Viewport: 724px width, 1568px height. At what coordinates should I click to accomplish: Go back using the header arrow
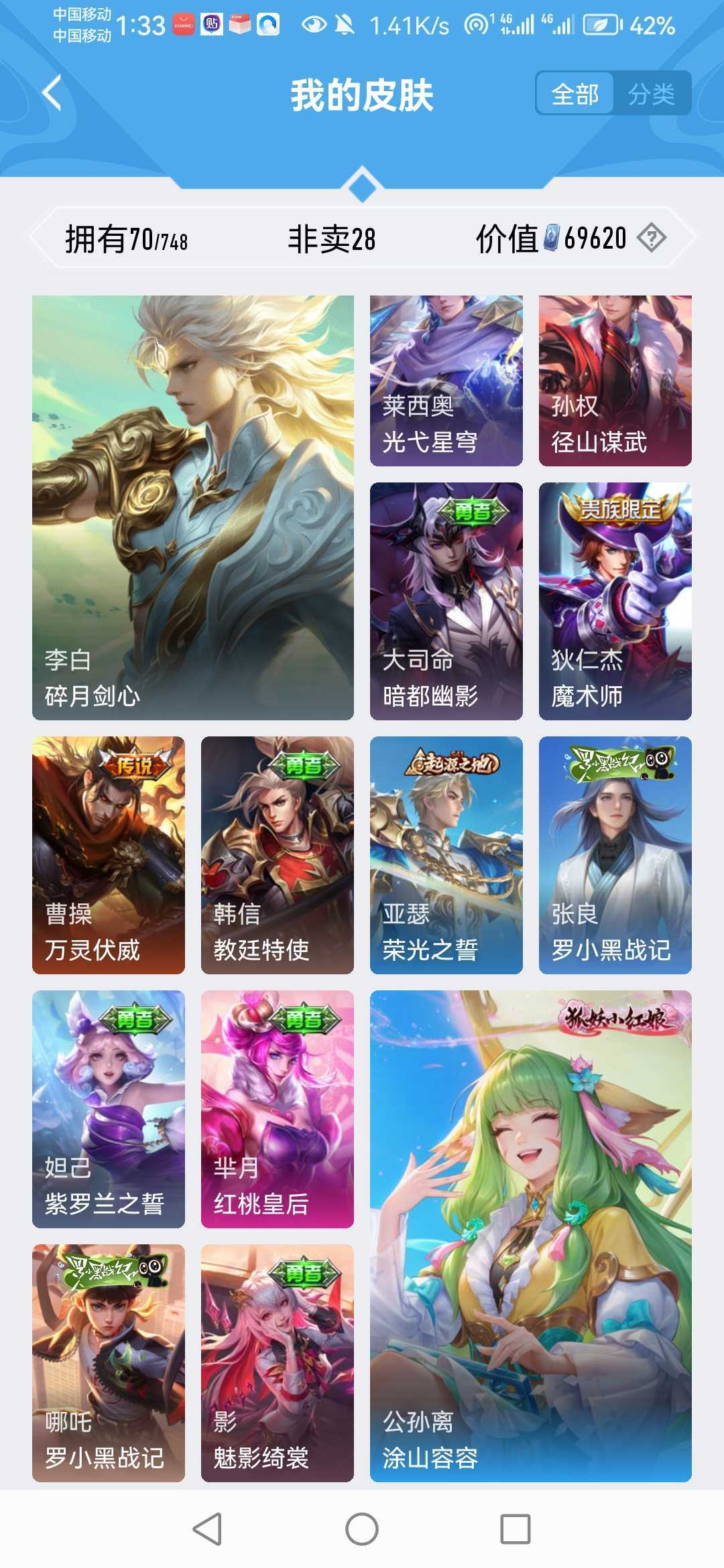52,93
